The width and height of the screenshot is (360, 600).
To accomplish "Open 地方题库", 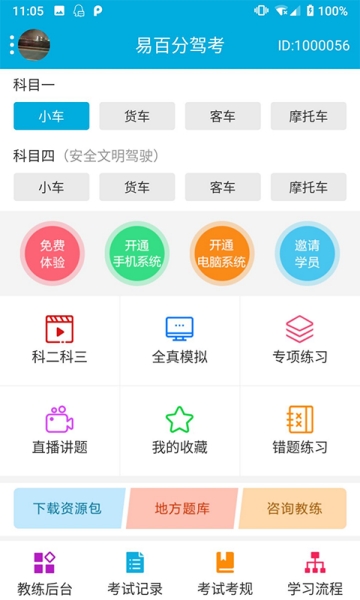I will point(182,508).
